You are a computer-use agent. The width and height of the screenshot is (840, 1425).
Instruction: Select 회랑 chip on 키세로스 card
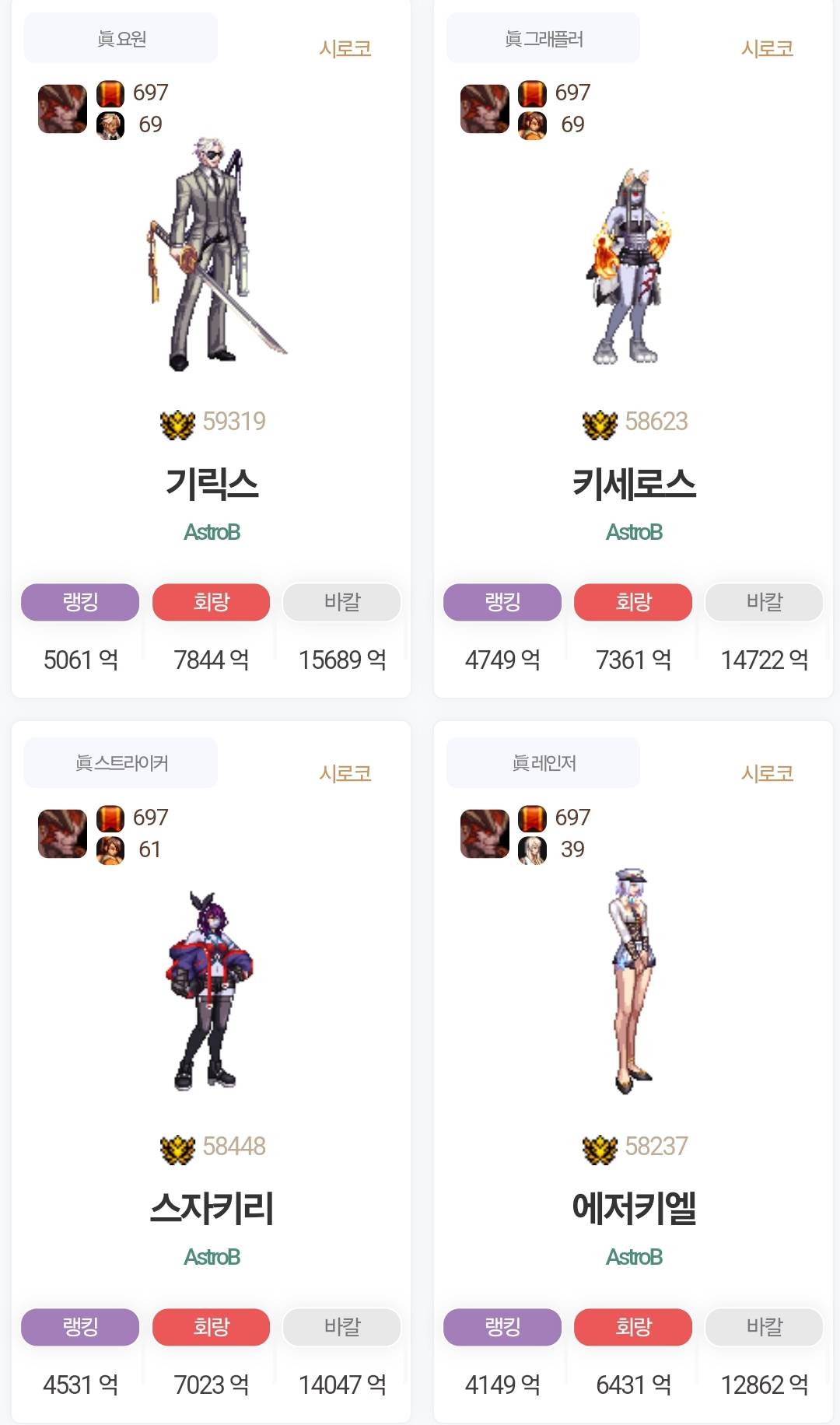tap(633, 602)
